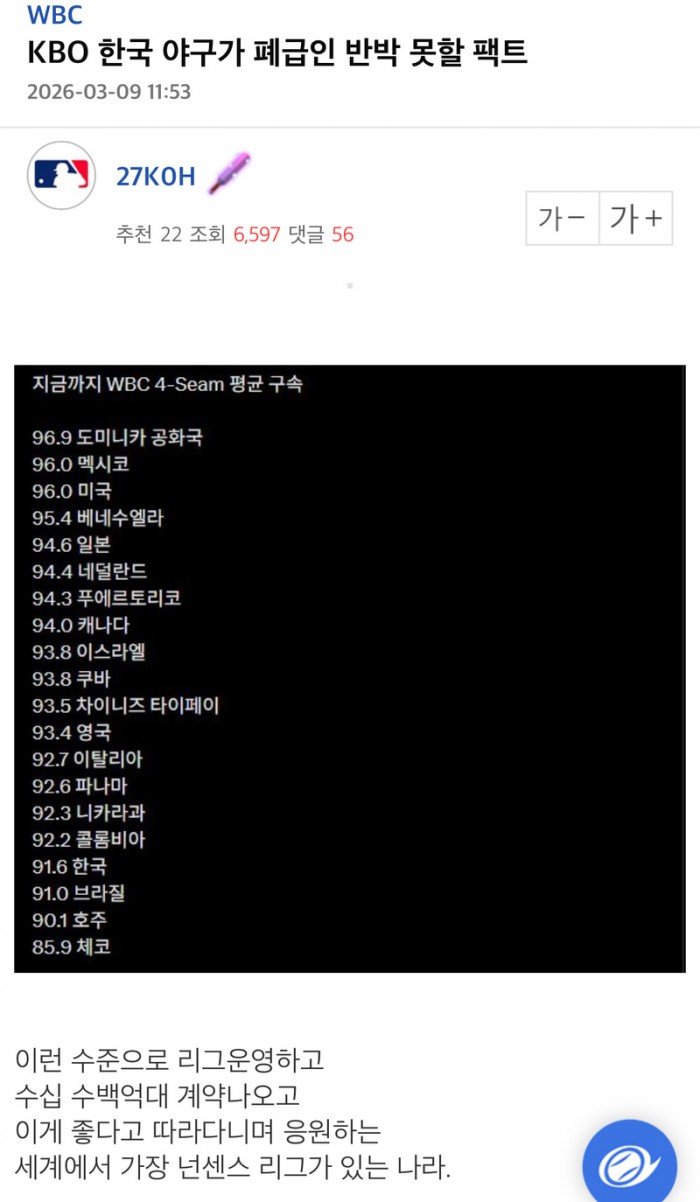Tap the blue floating action button
Viewport: 700px width, 1202px height.
pos(630,1165)
